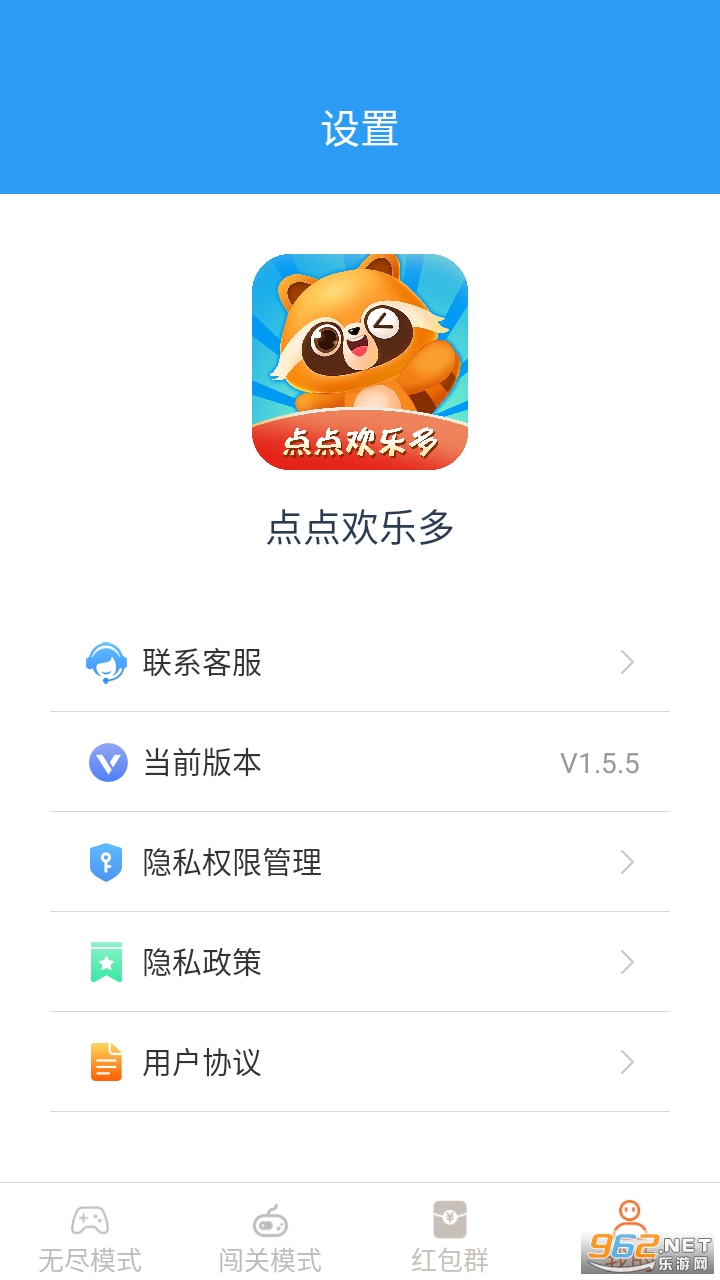Open 隐私权限管理 privacy permissions
The image size is (720, 1280).
(360, 862)
